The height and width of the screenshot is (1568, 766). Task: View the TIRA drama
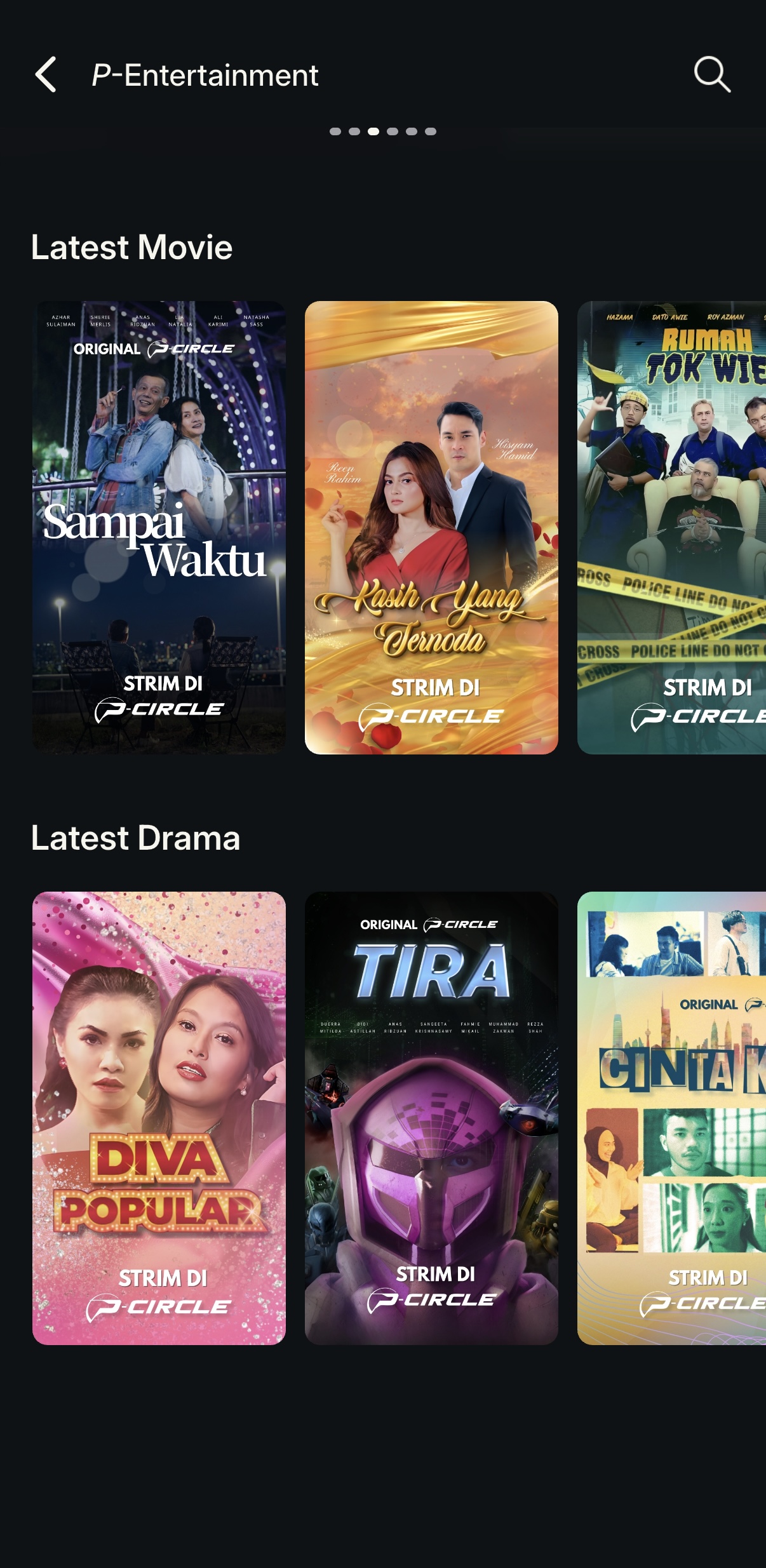[431, 1118]
